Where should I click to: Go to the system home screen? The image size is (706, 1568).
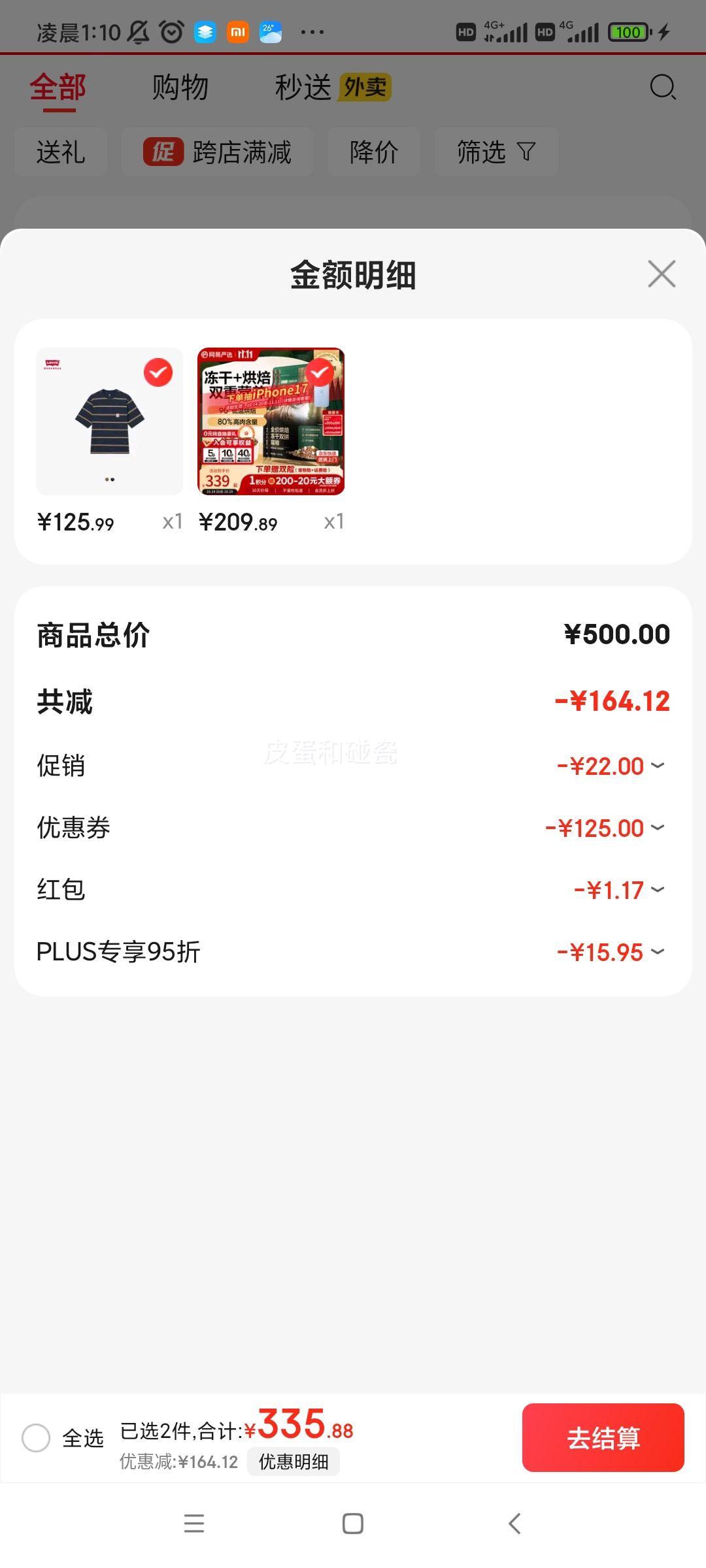[x=353, y=1524]
